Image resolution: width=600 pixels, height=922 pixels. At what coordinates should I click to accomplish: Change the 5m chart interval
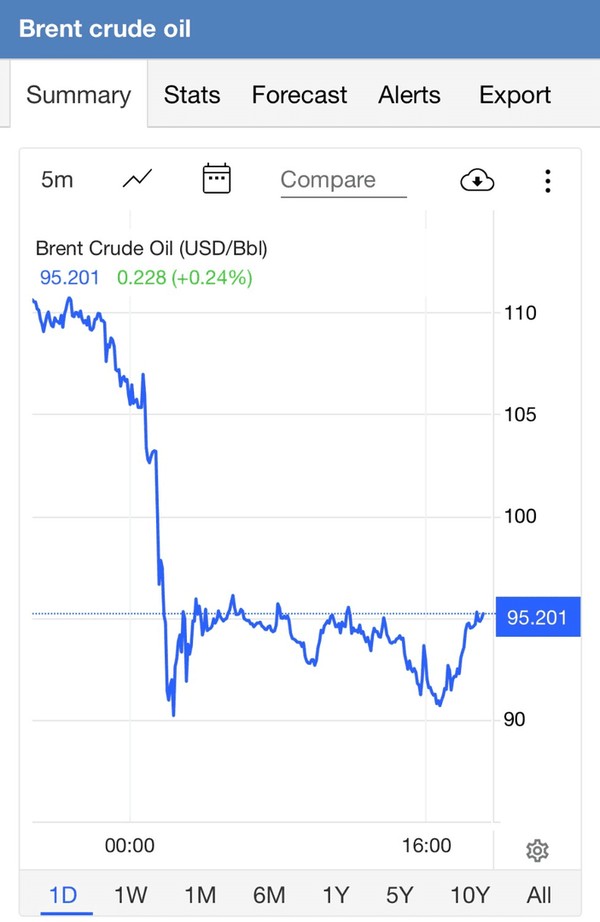[x=57, y=180]
